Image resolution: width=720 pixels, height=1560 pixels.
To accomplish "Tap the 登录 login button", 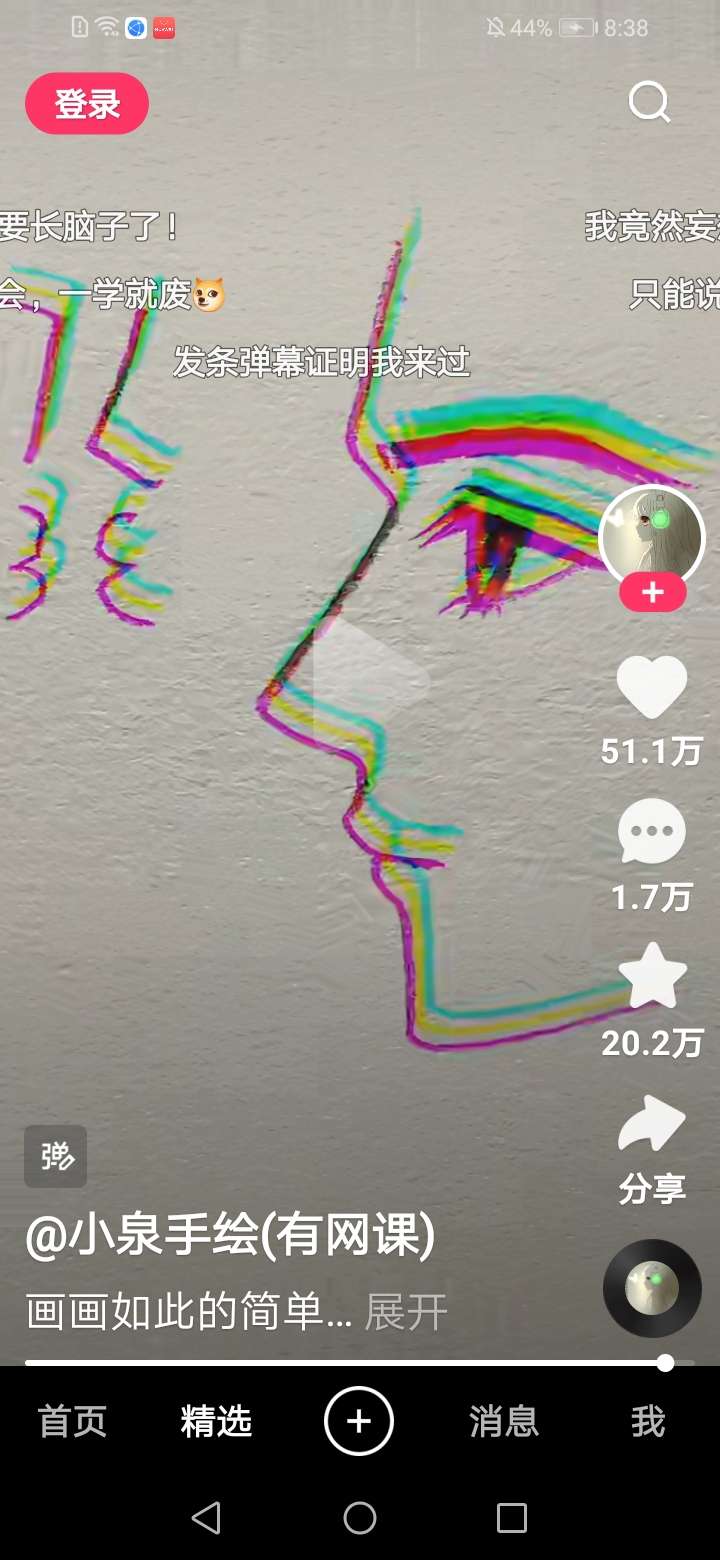I will pos(87,104).
